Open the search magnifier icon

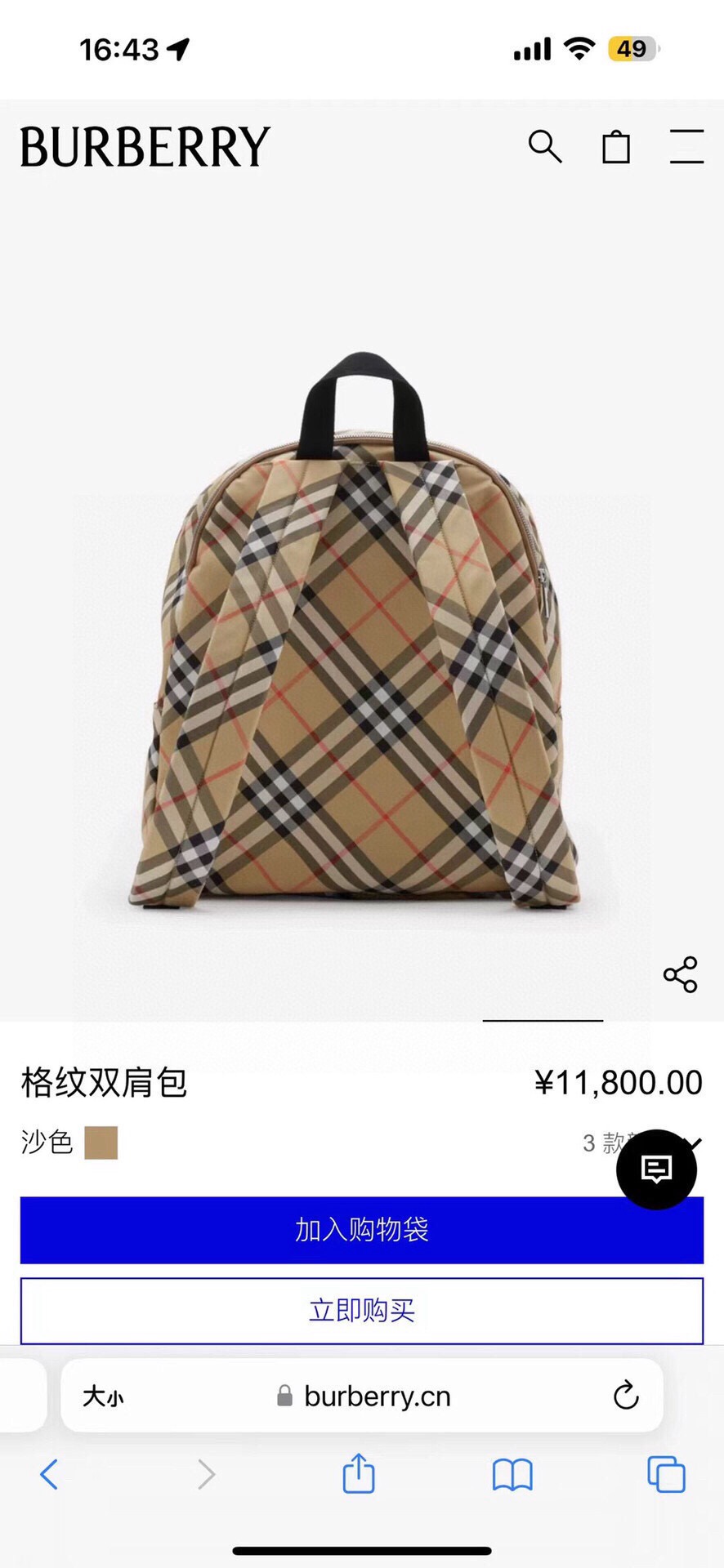click(x=544, y=147)
